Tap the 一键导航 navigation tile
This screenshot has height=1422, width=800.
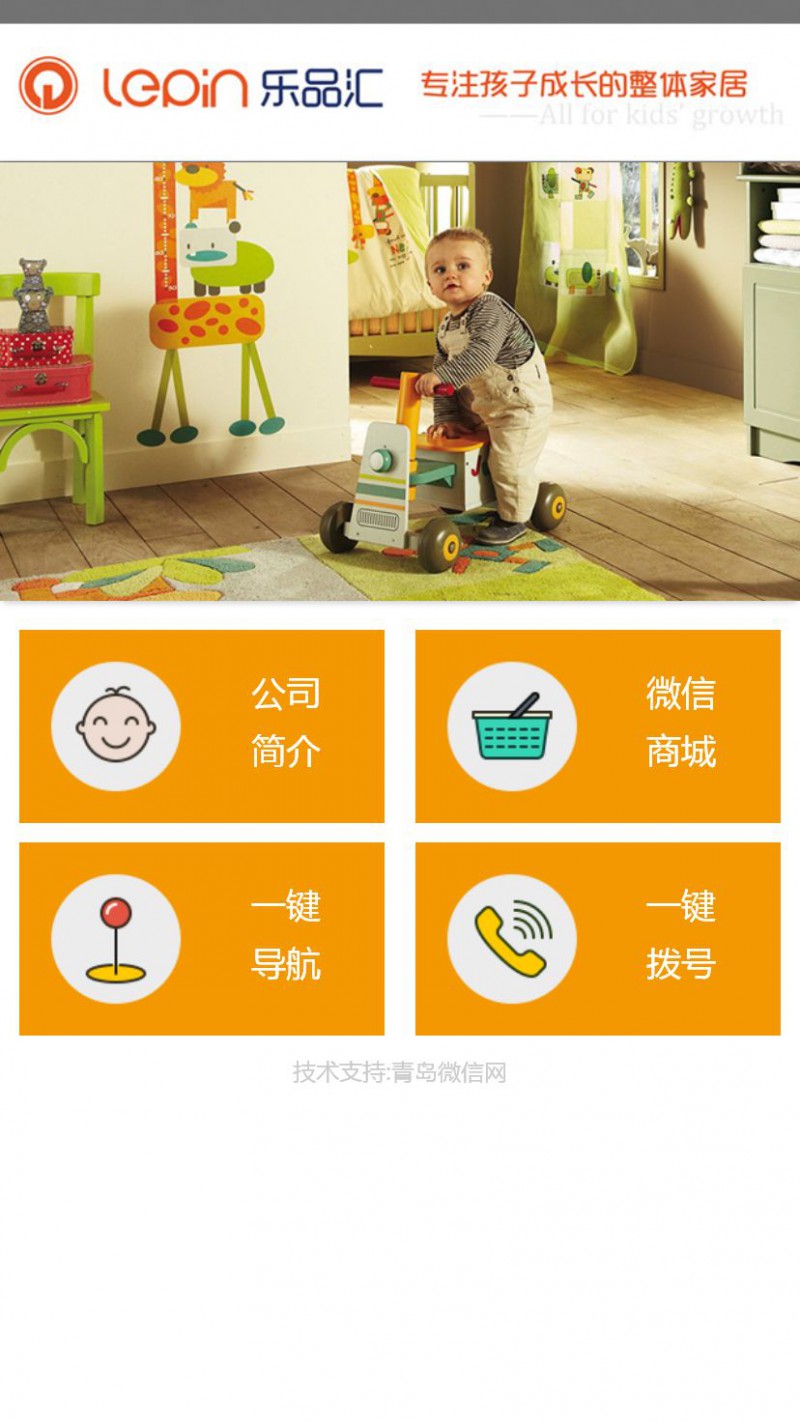pyautogui.click(x=201, y=938)
